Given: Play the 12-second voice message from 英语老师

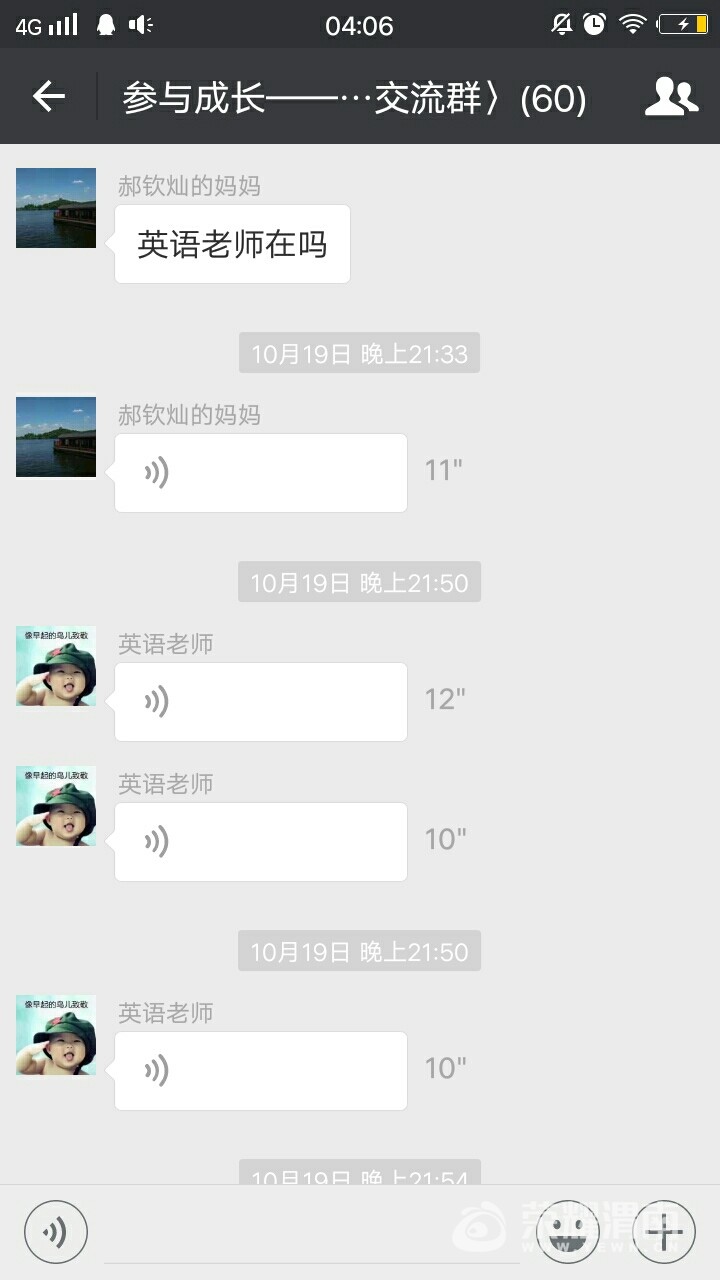Looking at the screenshot, I should click(261, 702).
